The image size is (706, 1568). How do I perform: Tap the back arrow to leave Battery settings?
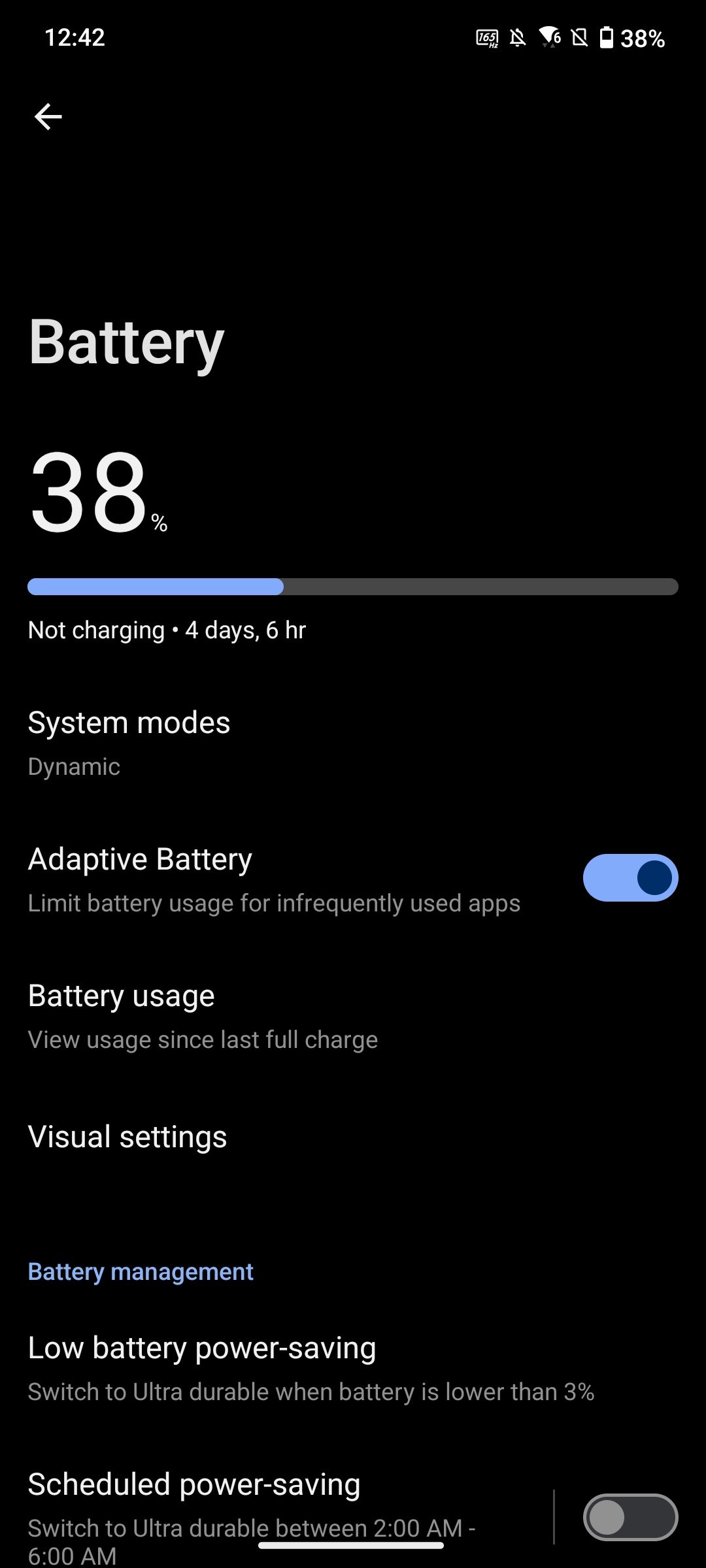tap(47, 116)
